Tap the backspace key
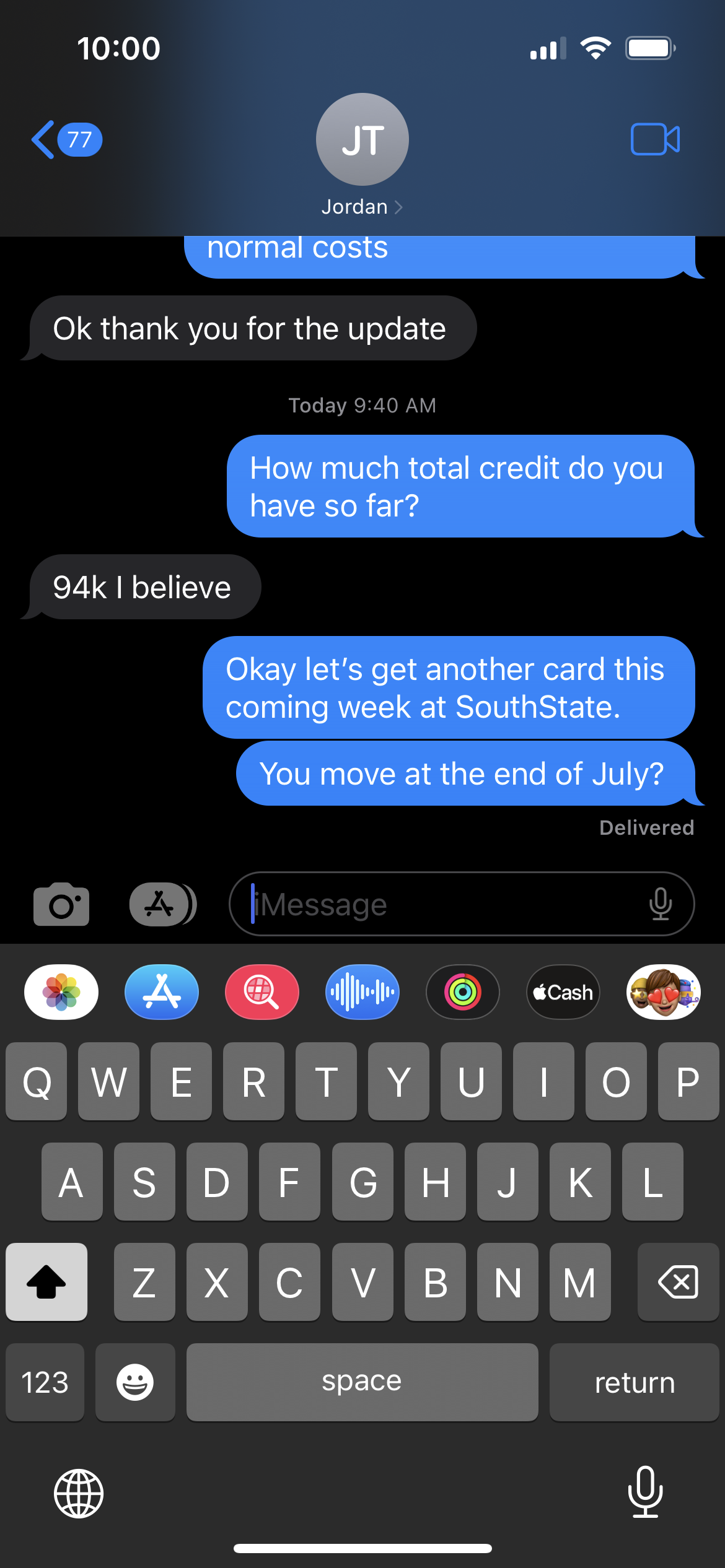725x1568 pixels. pyautogui.click(x=679, y=1282)
